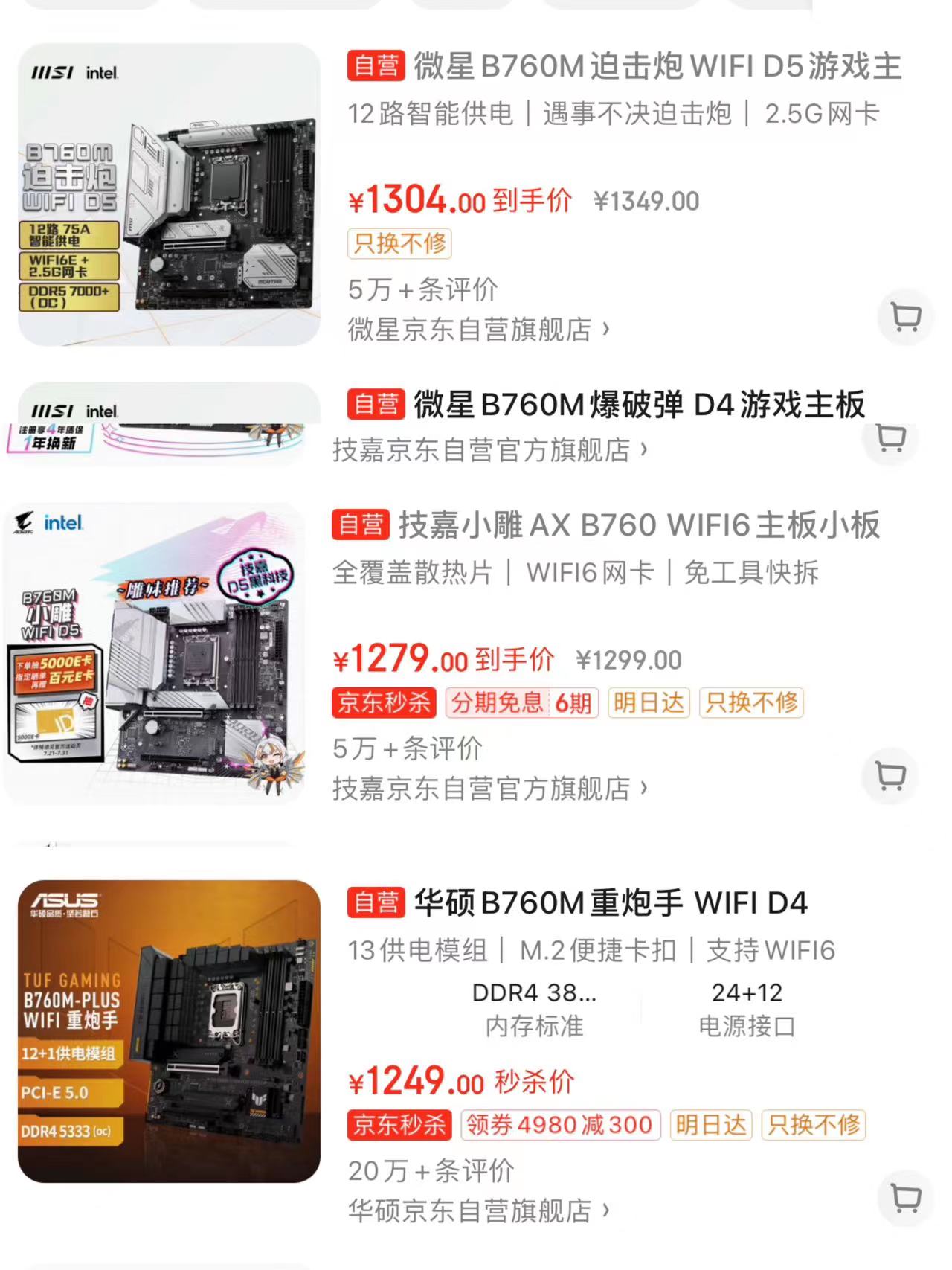Click the 自营 badge on 技嘉小雕 listing

(x=364, y=526)
